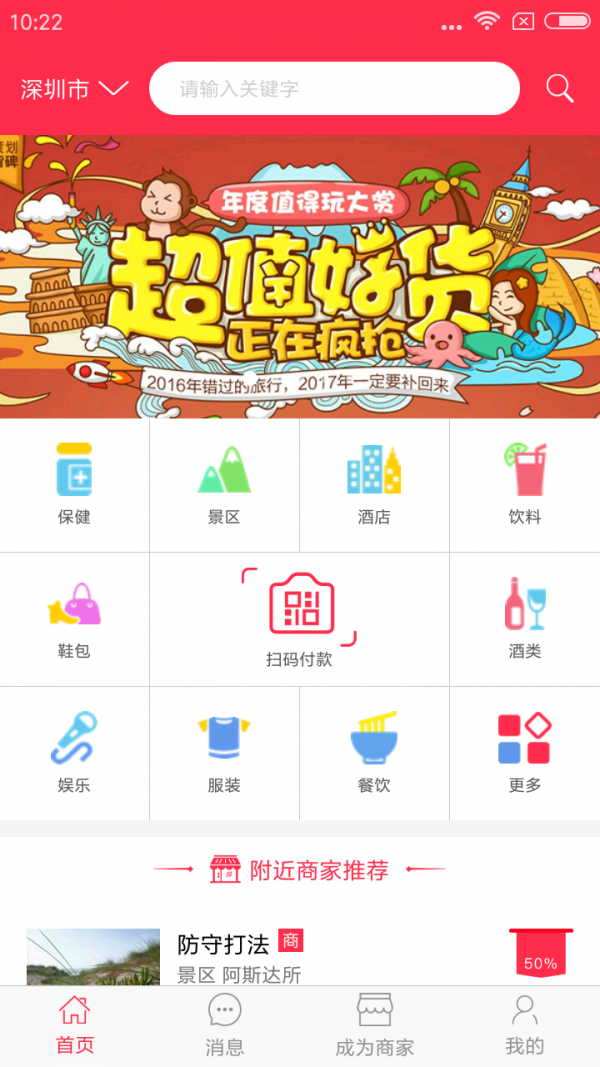Go to the 我的 tab
The width and height of the screenshot is (600, 1067).
click(x=524, y=1026)
